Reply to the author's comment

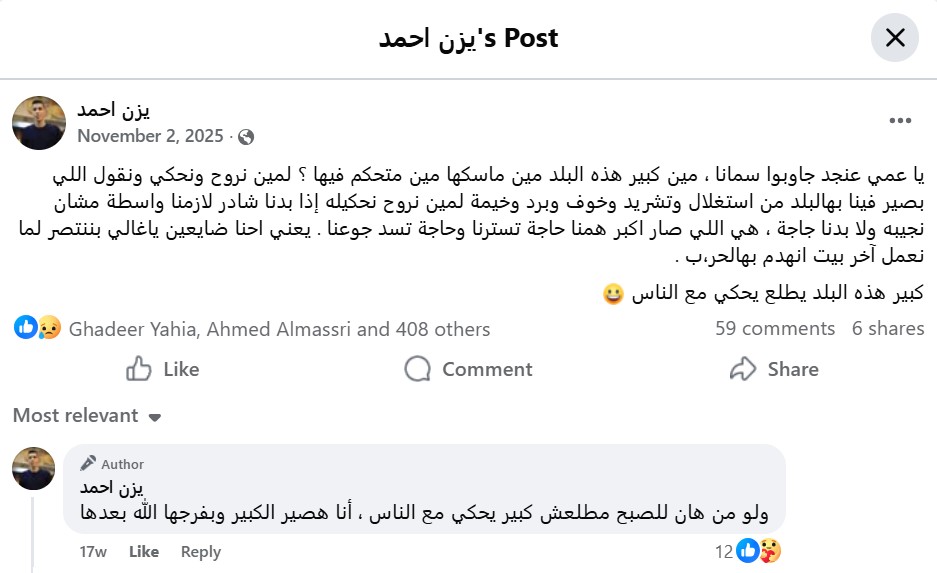[x=201, y=551]
